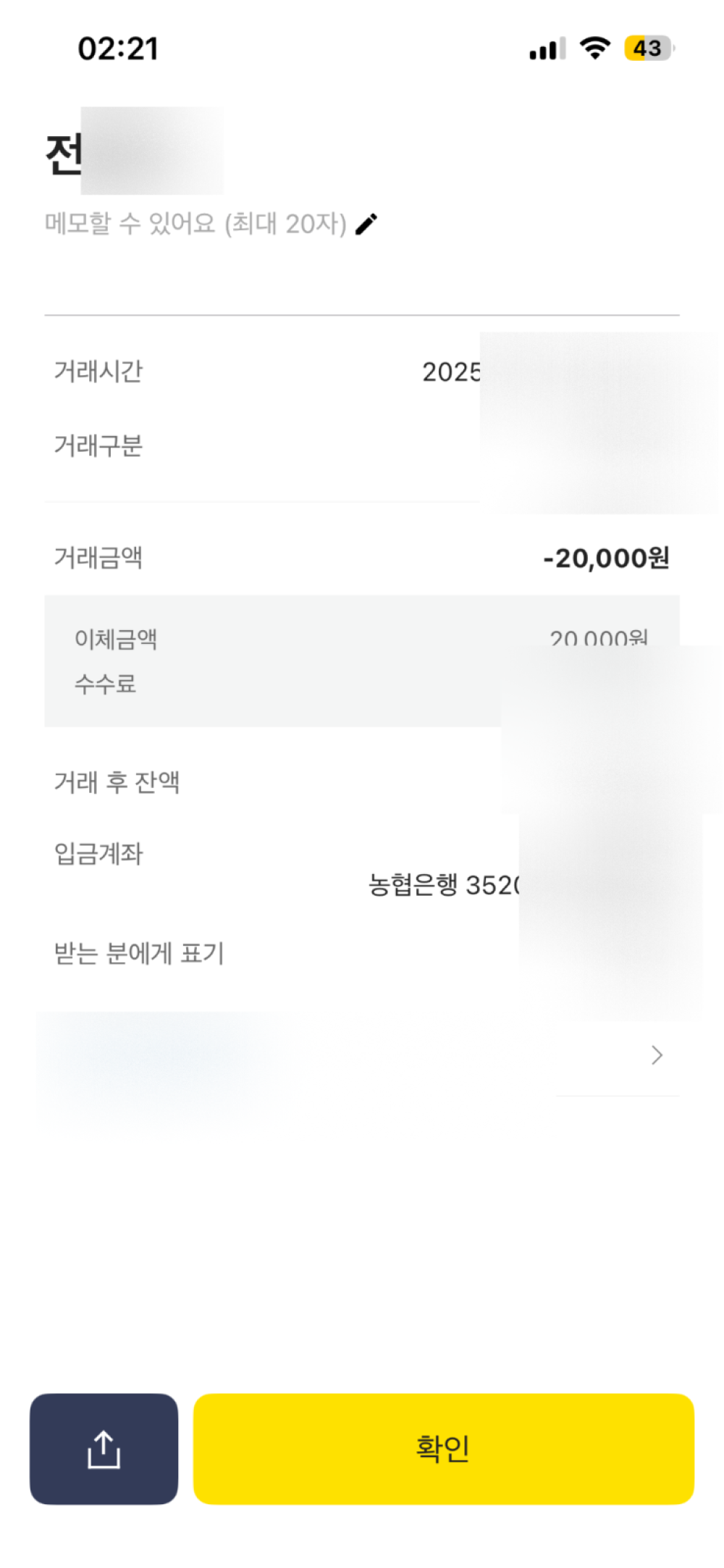
Task: Edit the memo with the pencil icon
Action: point(366,225)
